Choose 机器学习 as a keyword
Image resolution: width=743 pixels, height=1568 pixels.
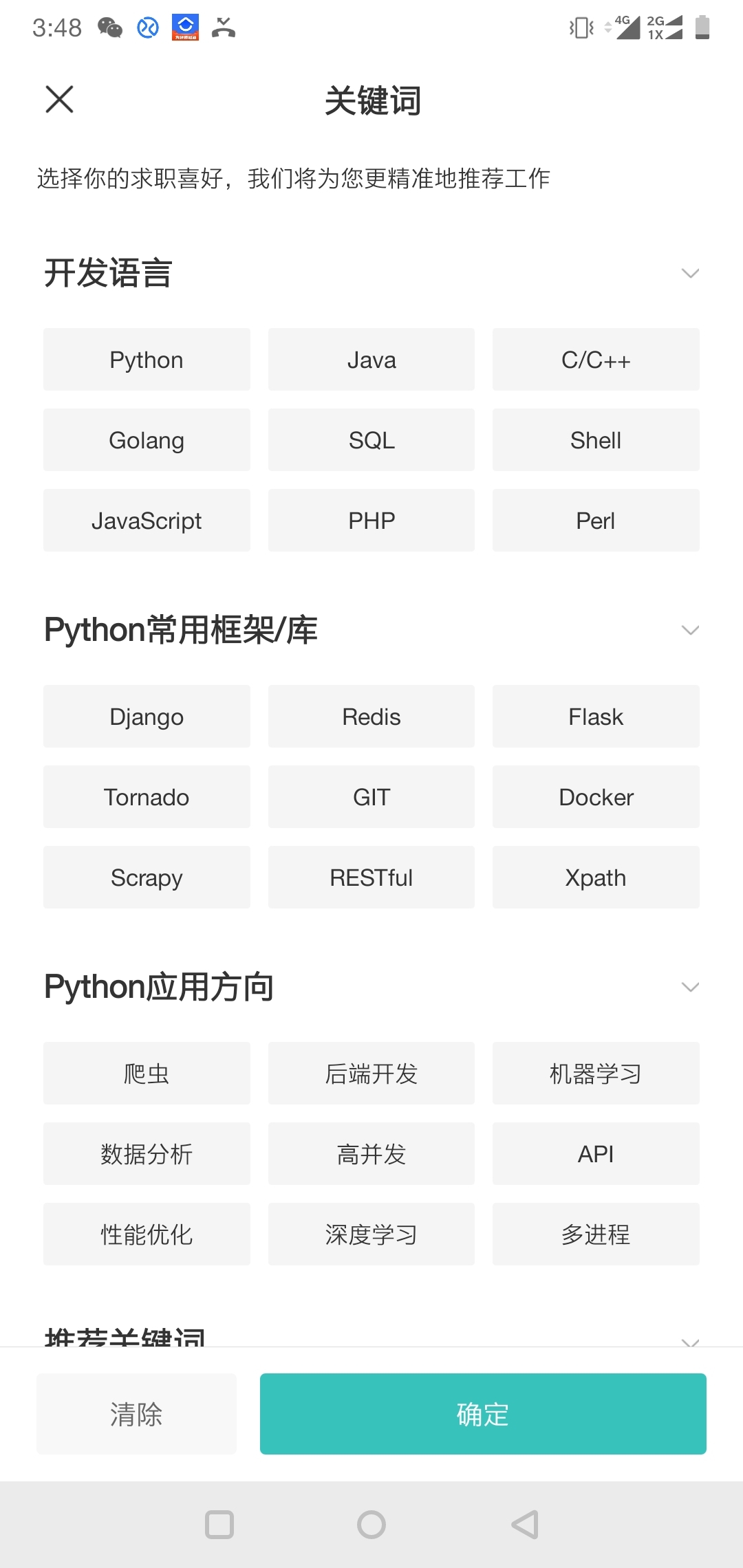pos(596,1074)
